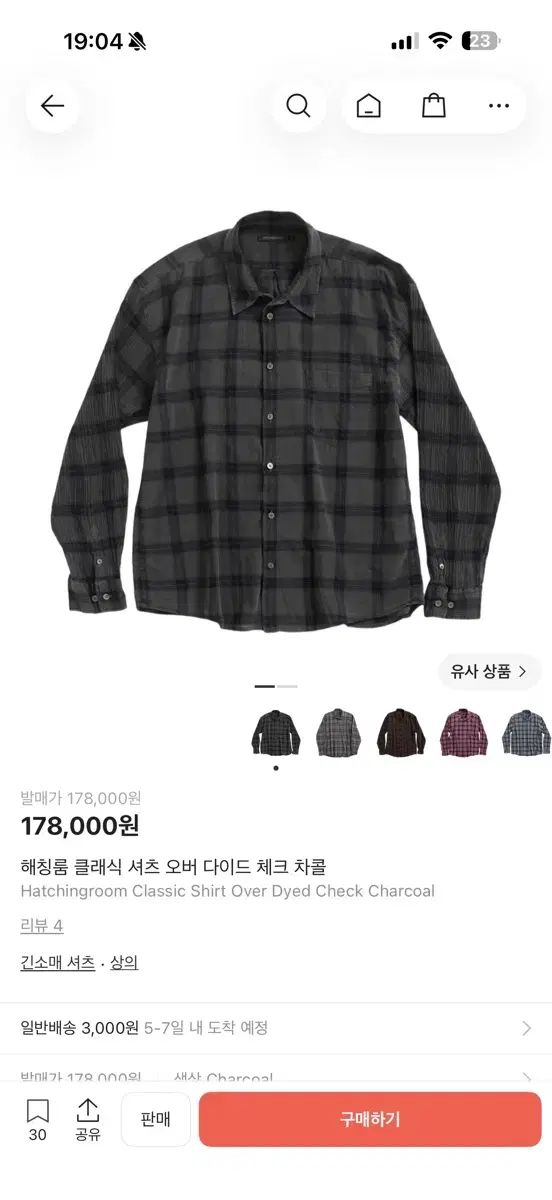The image size is (552, 1200).
Task: Bookmark this shirt
Action: (38, 1119)
